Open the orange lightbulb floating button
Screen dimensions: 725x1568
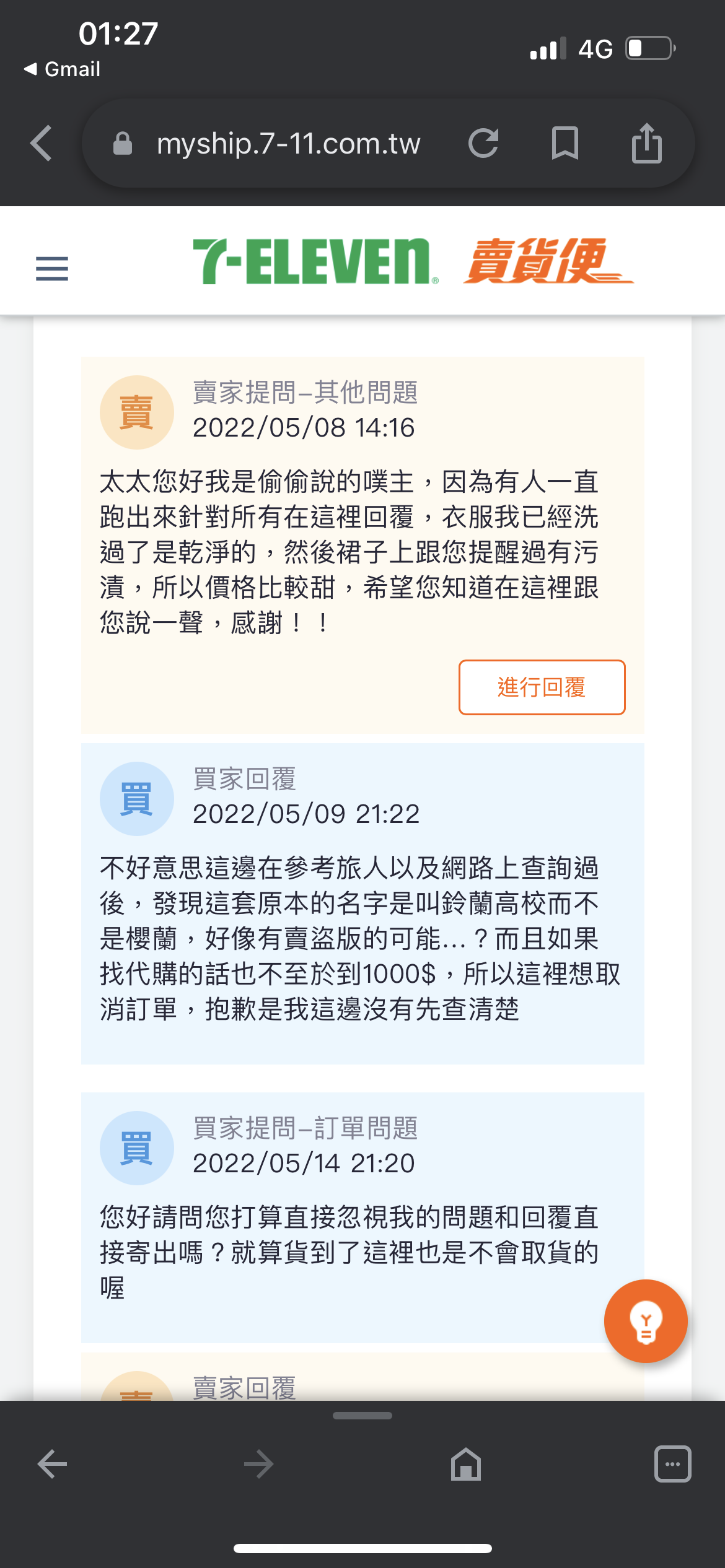coord(646,1321)
